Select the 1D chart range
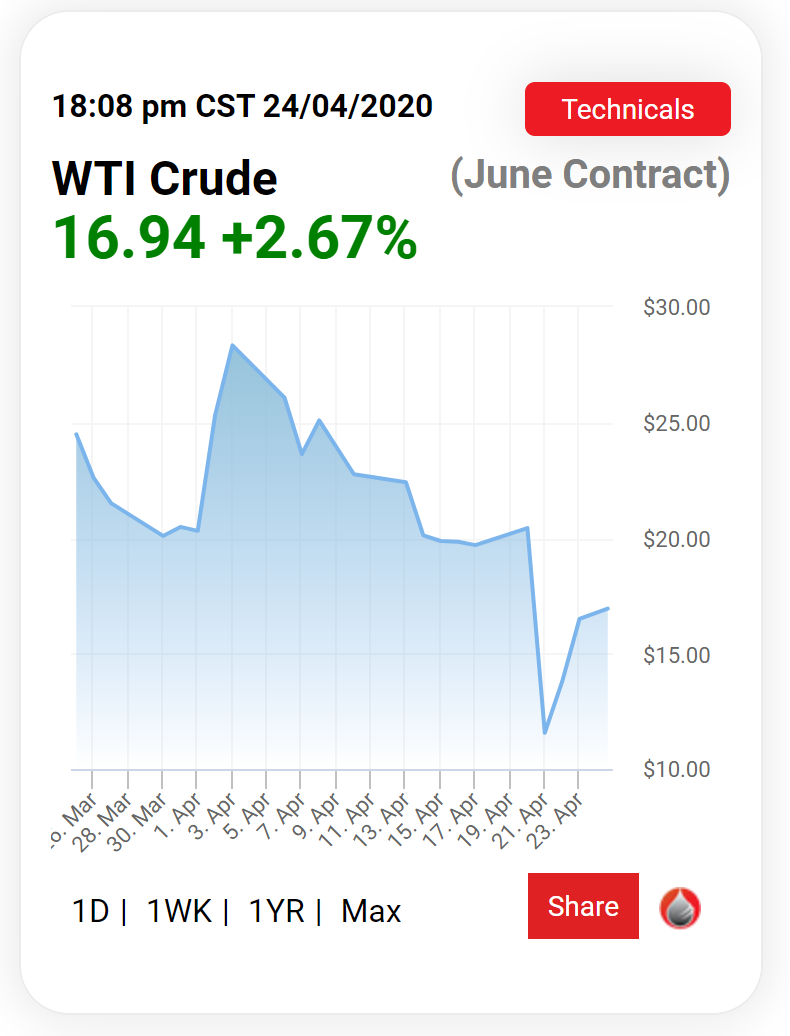The width and height of the screenshot is (790, 1036). coord(90,911)
